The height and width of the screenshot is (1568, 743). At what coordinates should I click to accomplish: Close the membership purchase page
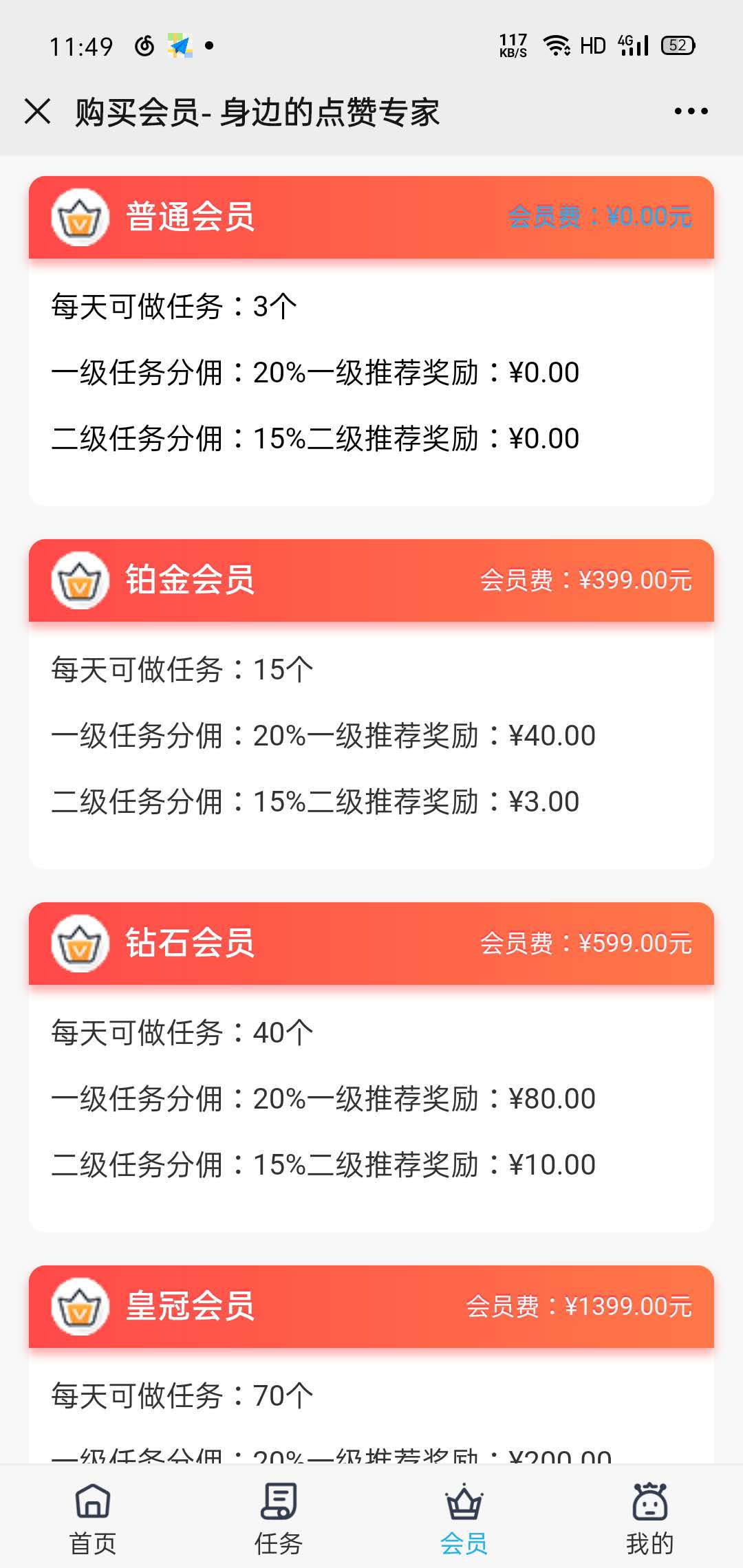tap(37, 111)
